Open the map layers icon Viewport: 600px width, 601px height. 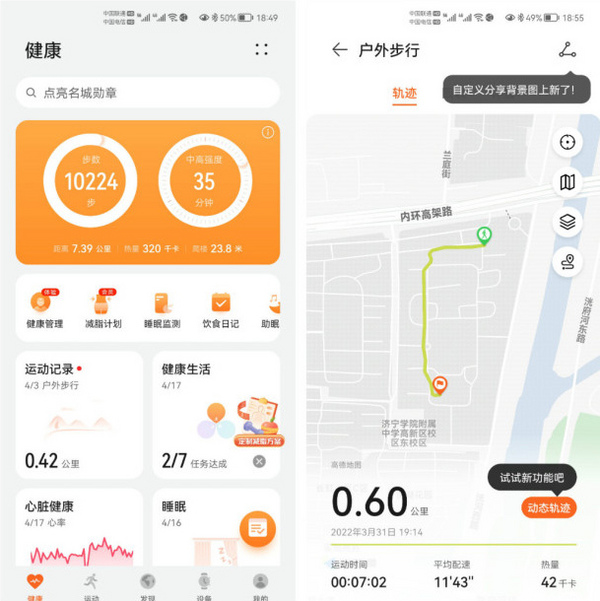(568, 222)
